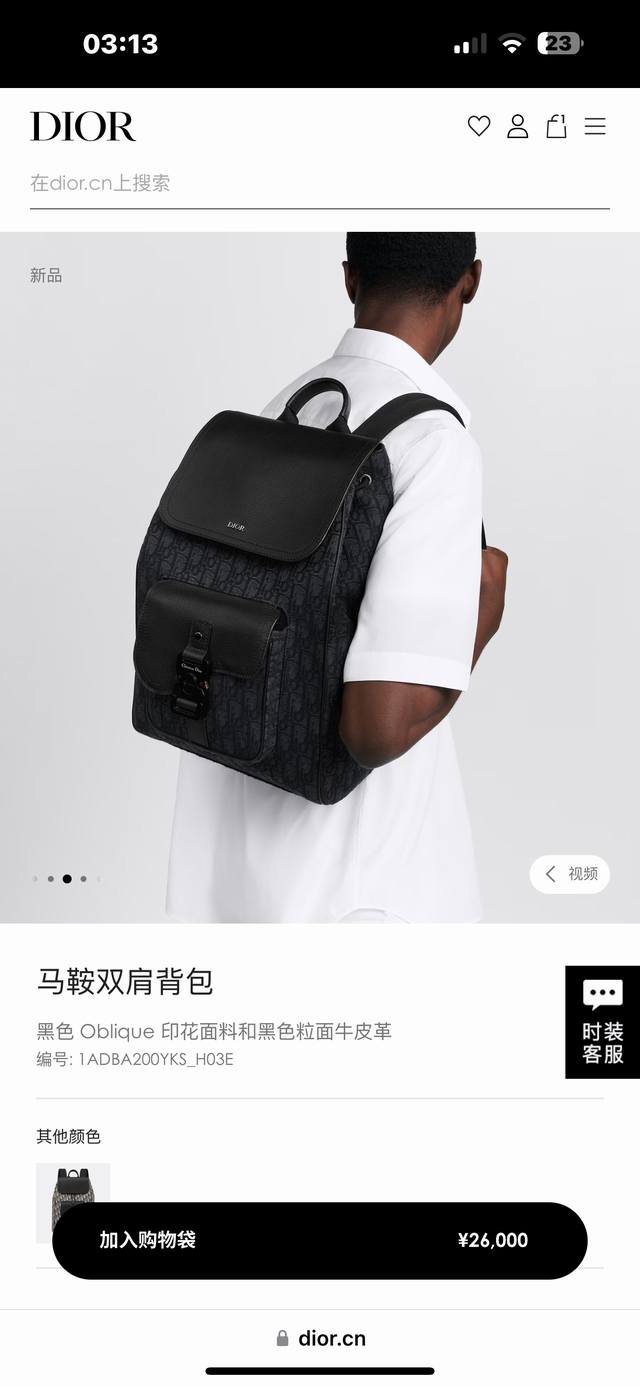Open the shopping bag icon
640x1387 pixels.
click(556, 126)
